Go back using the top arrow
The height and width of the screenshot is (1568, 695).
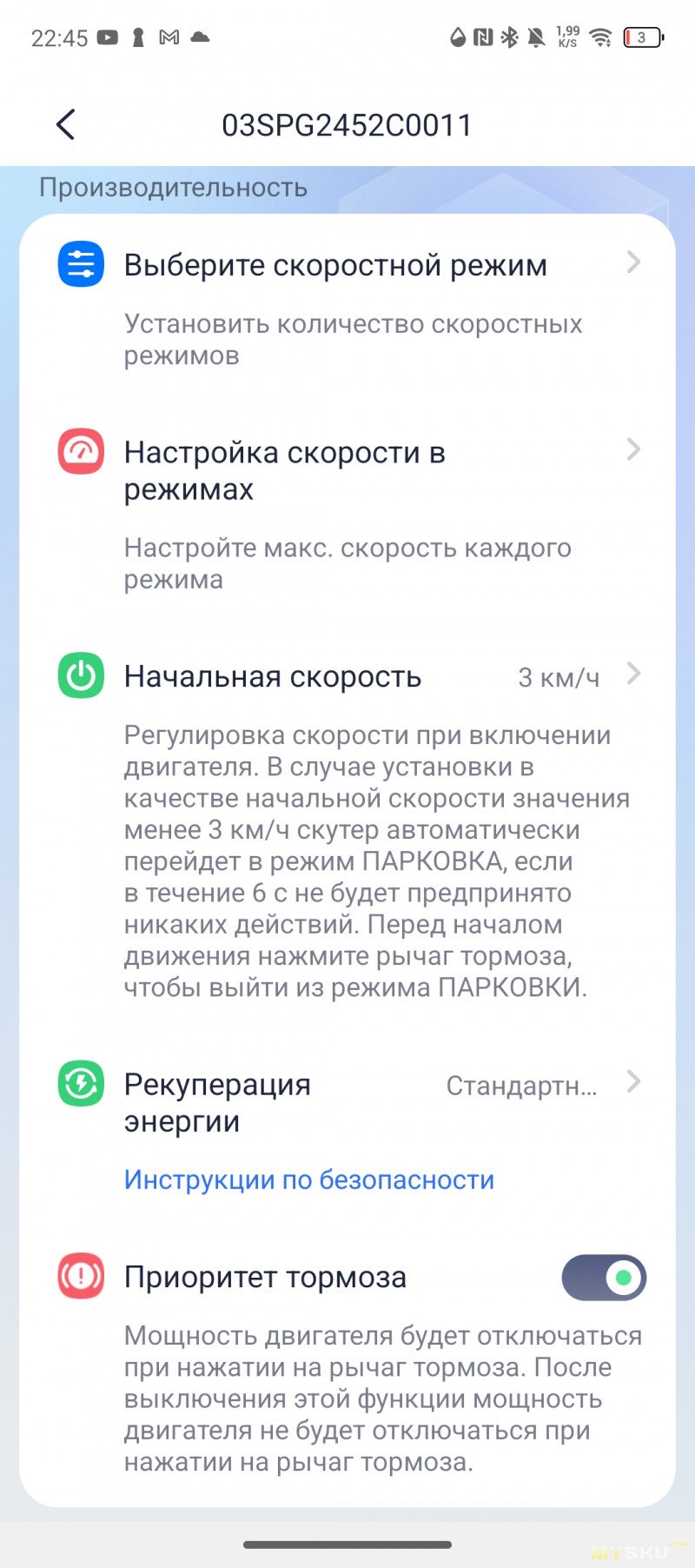pos(66,124)
